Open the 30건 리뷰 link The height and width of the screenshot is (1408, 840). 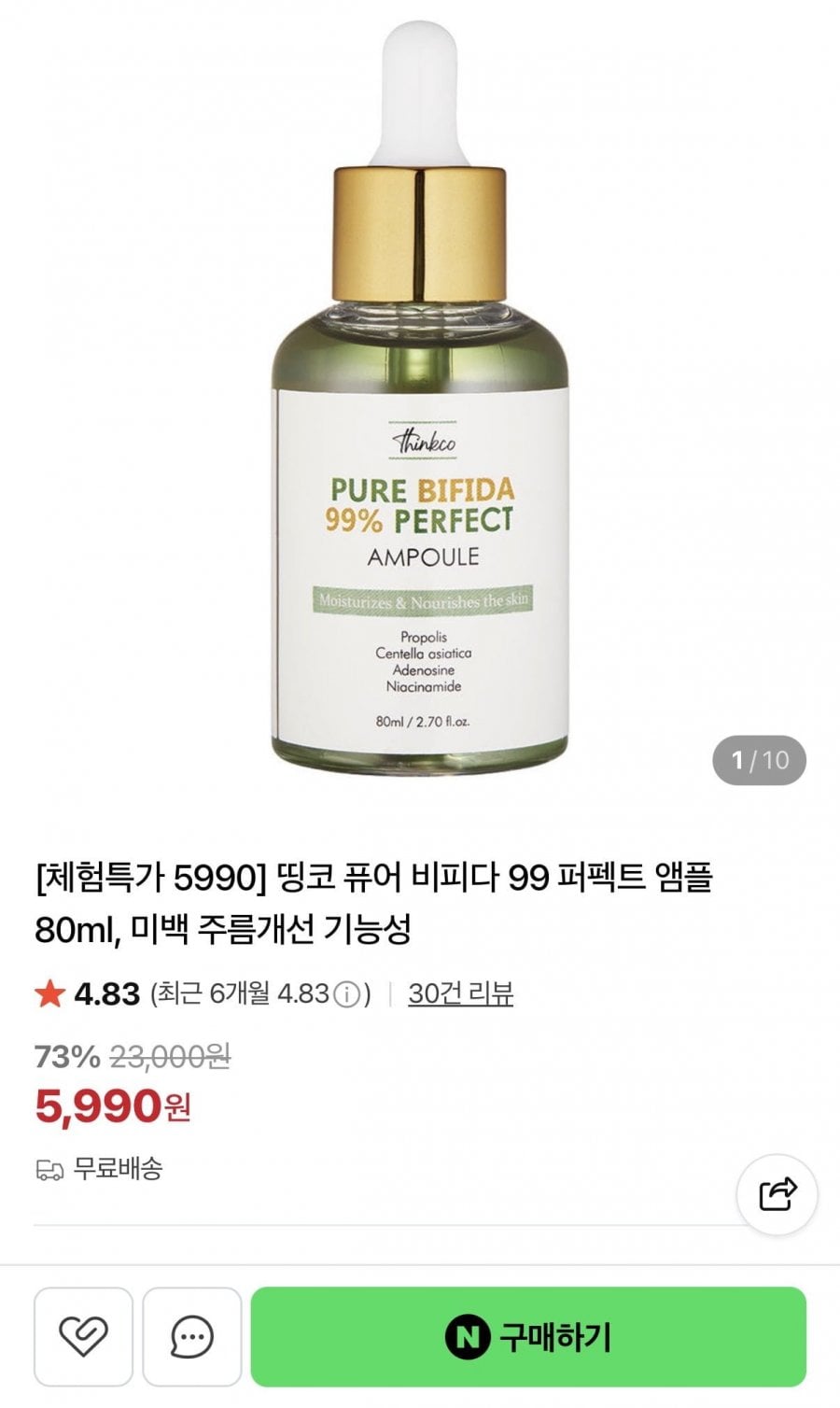coord(460,993)
